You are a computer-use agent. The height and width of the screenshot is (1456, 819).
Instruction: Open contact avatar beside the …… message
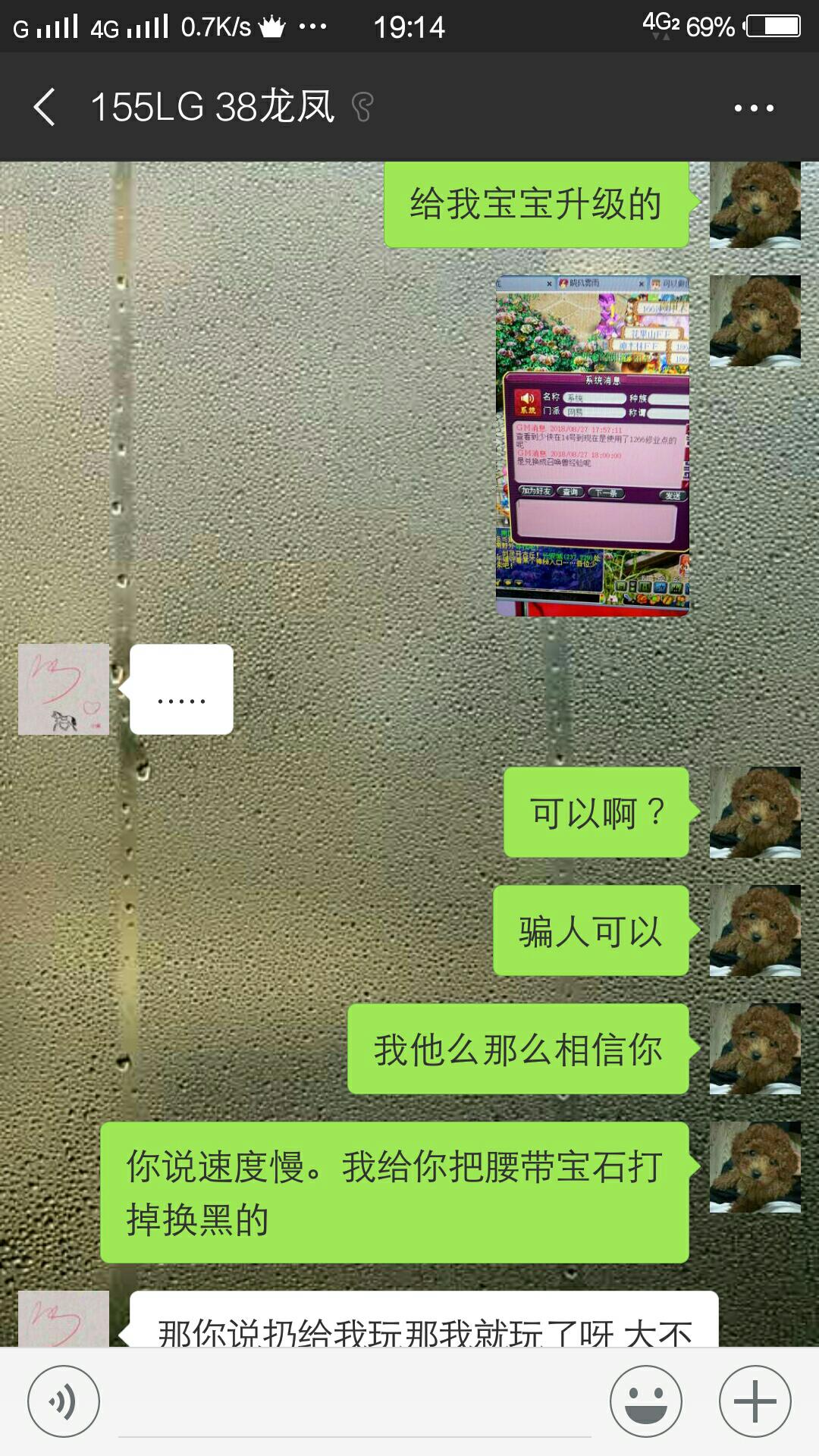(64, 689)
